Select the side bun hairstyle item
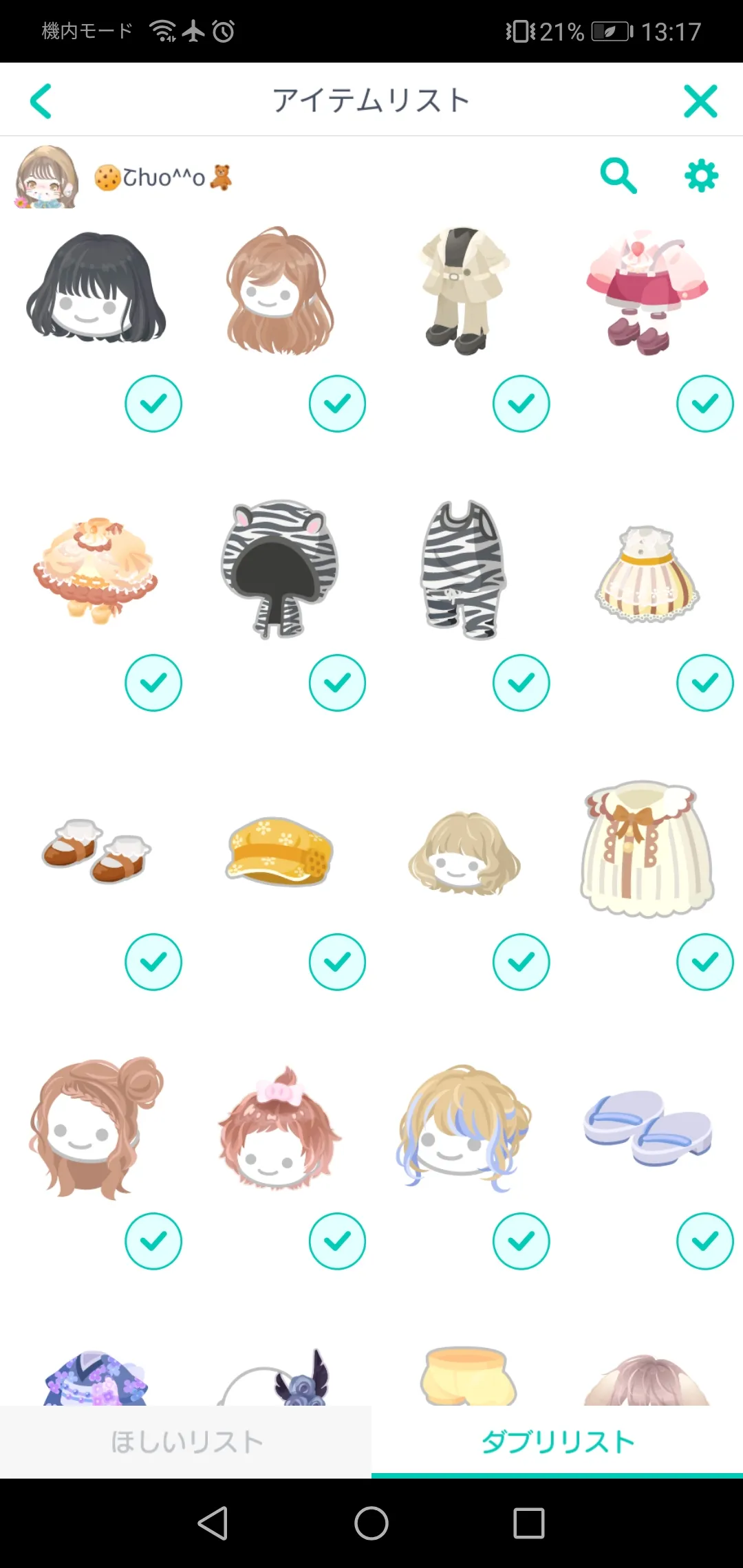This screenshot has width=743, height=1568. click(x=96, y=1128)
